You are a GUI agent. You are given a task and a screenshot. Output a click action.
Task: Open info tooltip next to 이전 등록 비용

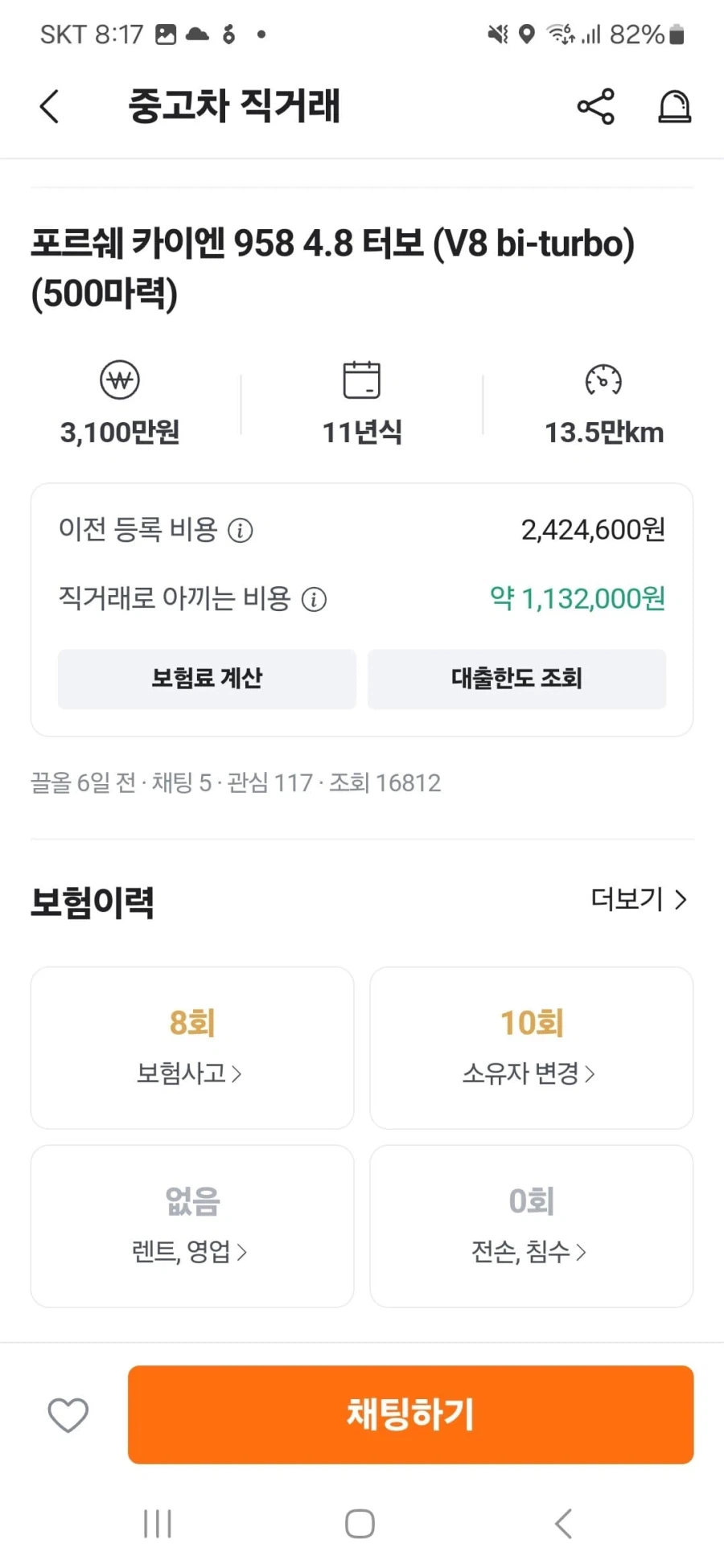pos(241,531)
